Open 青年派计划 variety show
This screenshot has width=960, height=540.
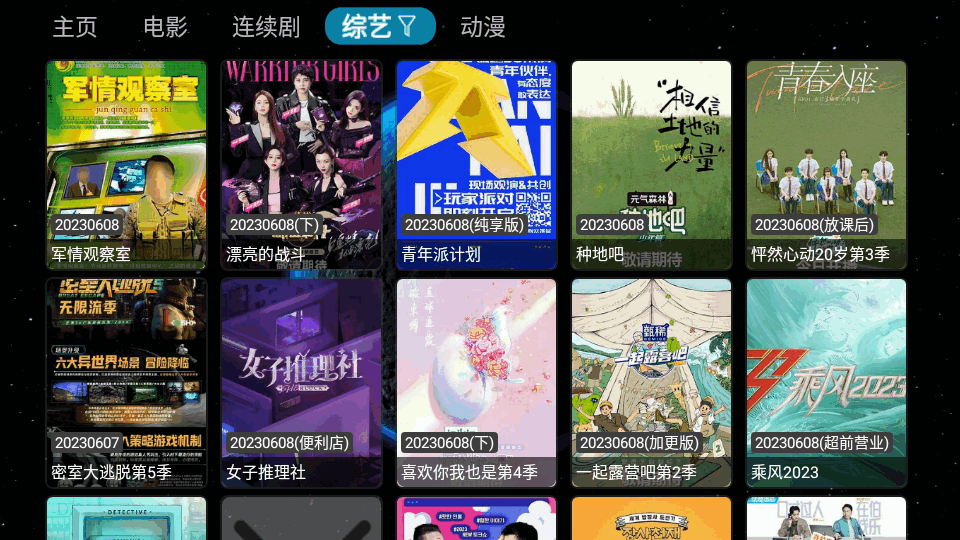pyautogui.click(x=476, y=165)
